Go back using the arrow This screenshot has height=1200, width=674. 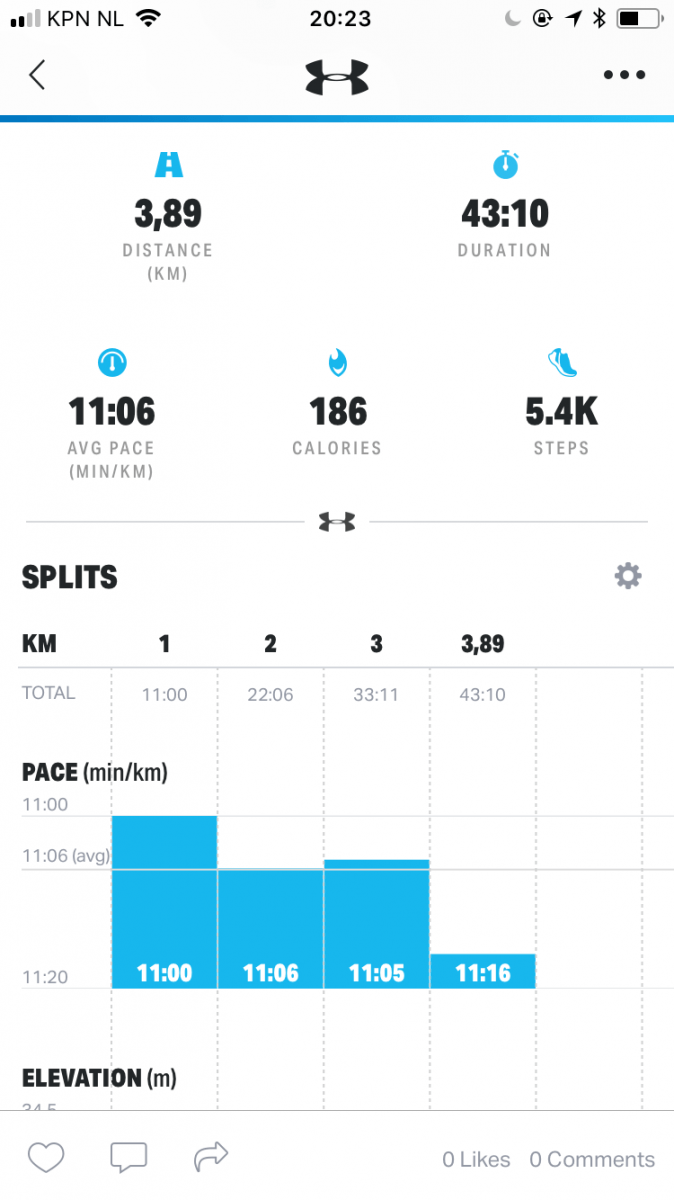pyautogui.click(x=37, y=75)
